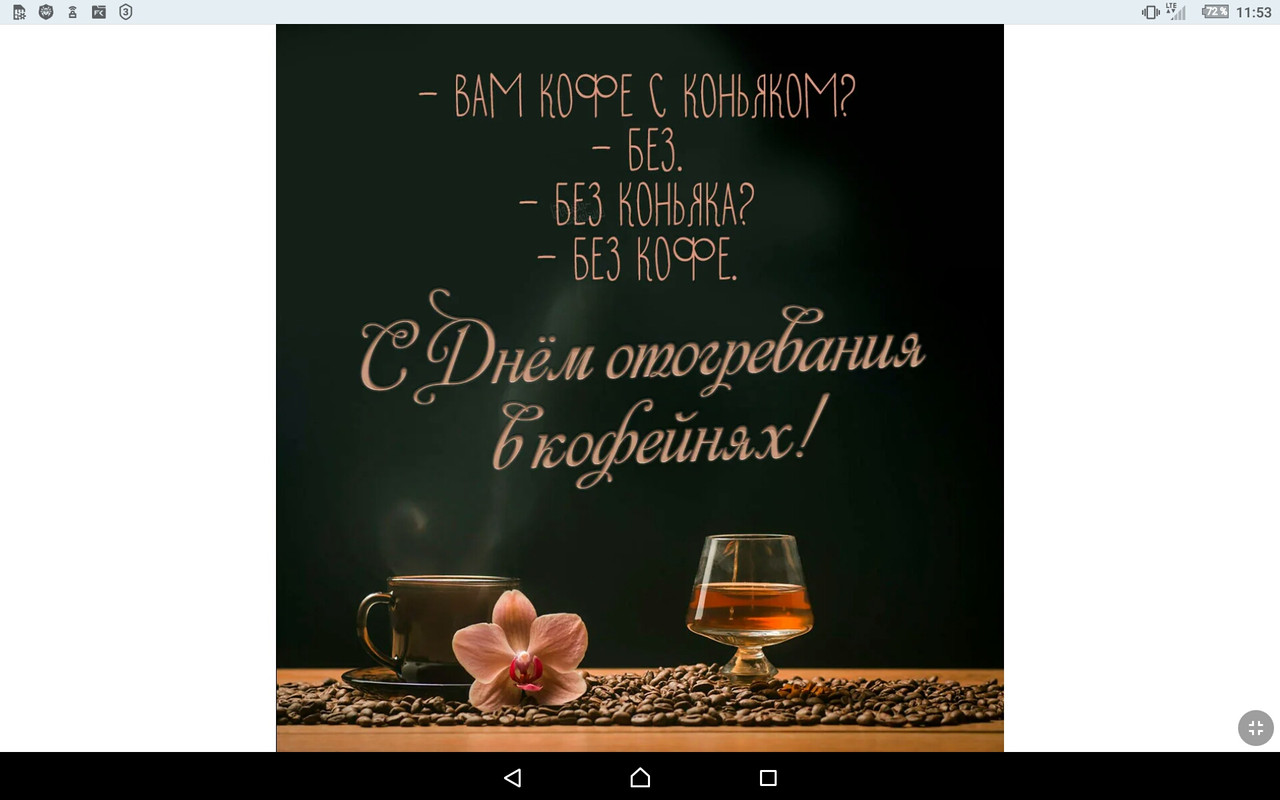This screenshot has height=800, width=1280.
Task: Return to the home screen
Action: click(x=640, y=777)
